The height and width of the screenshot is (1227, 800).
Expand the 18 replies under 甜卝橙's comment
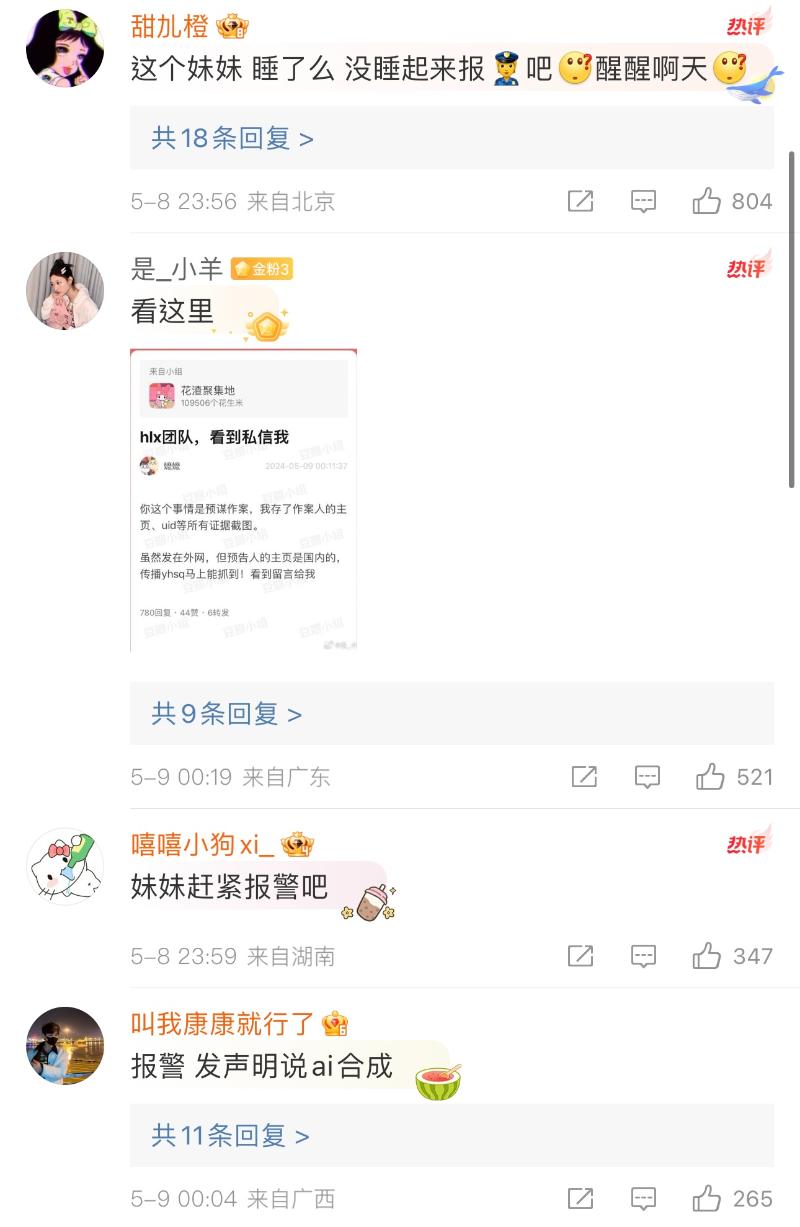232,138
